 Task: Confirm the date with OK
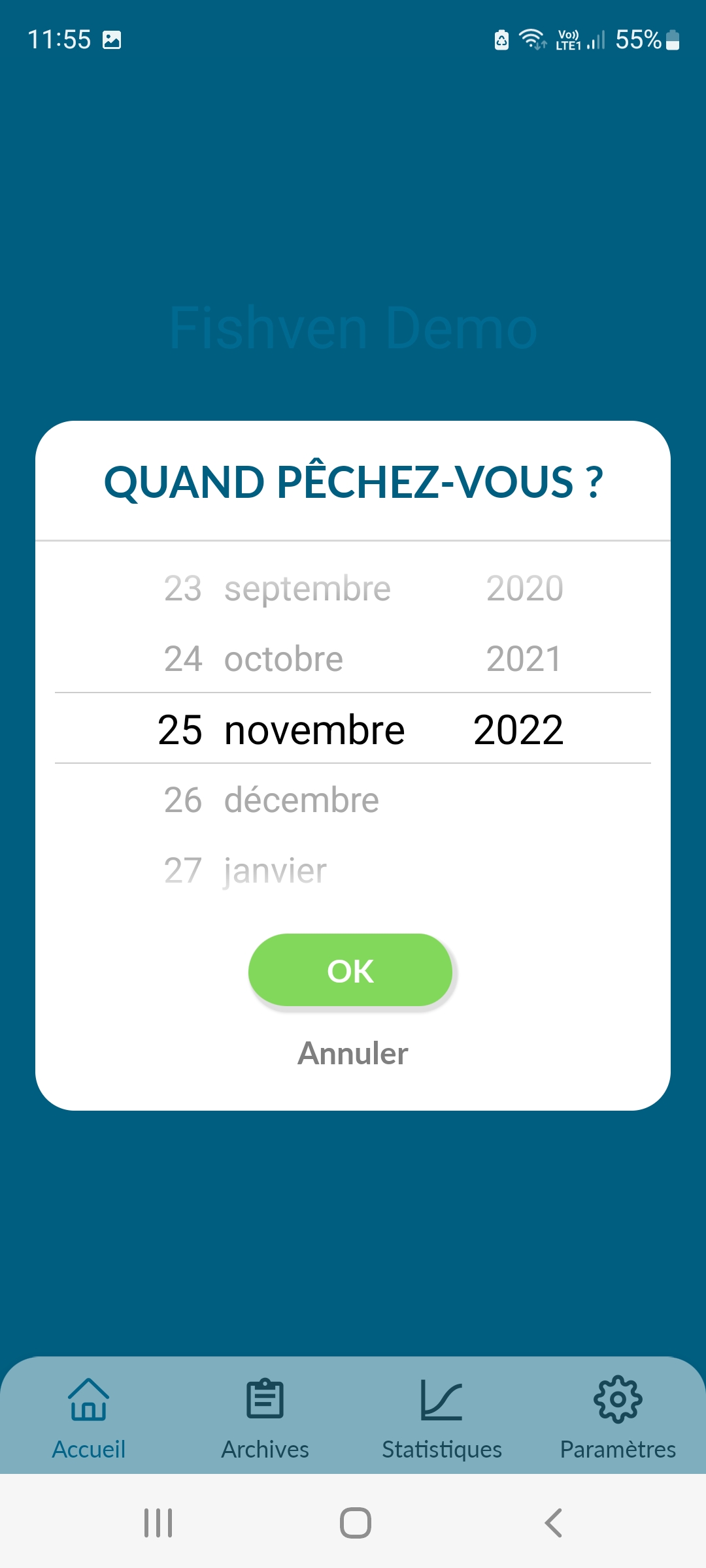pos(350,970)
